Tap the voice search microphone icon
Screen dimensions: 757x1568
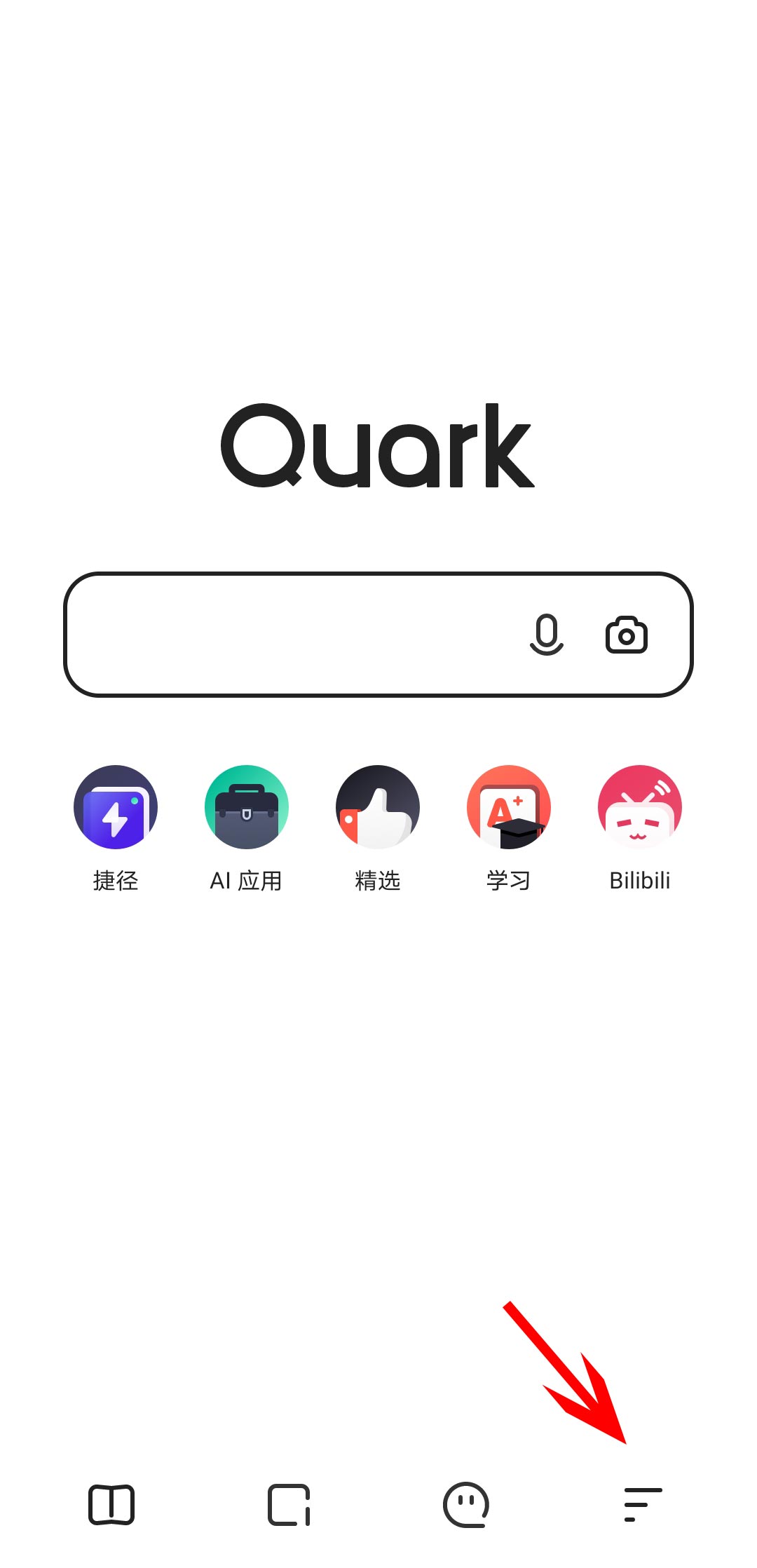pos(547,635)
